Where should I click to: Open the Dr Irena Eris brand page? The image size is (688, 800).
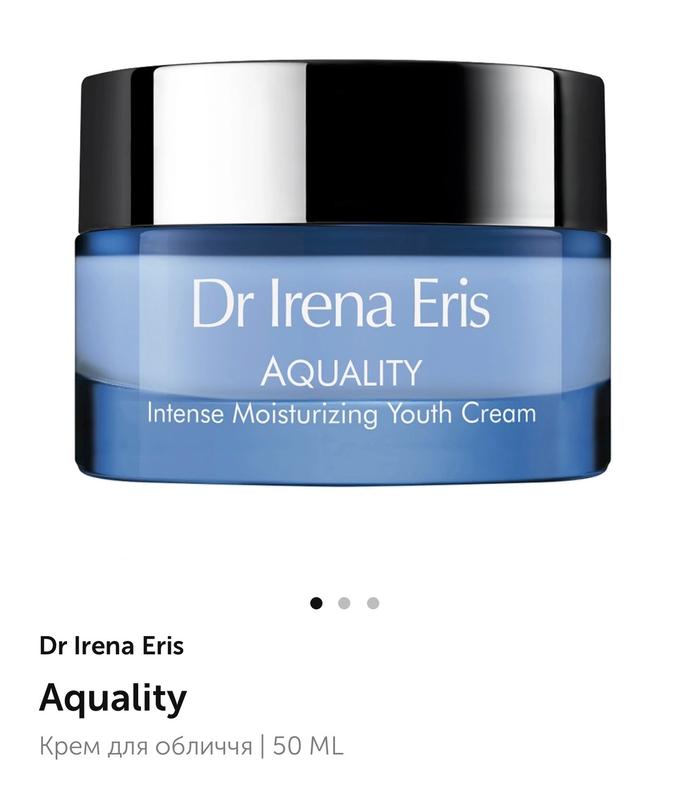pyautogui.click(x=111, y=646)
